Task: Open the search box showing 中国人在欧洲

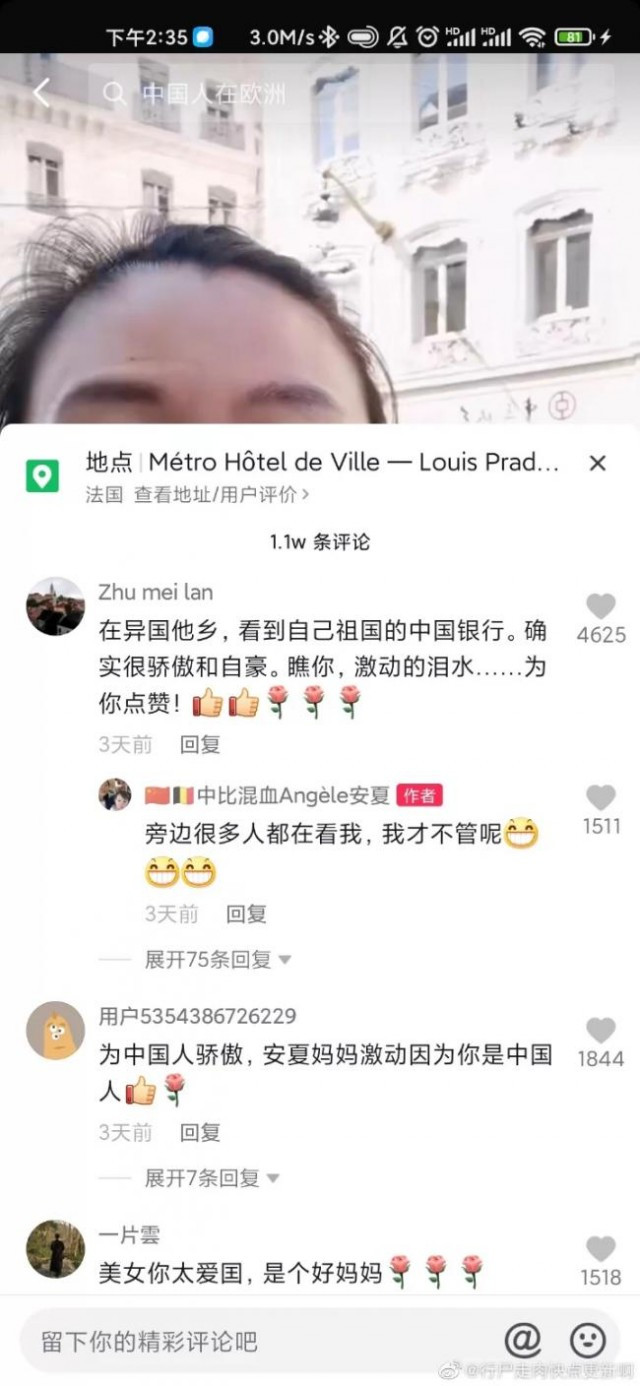Action: tap(350, 94)
